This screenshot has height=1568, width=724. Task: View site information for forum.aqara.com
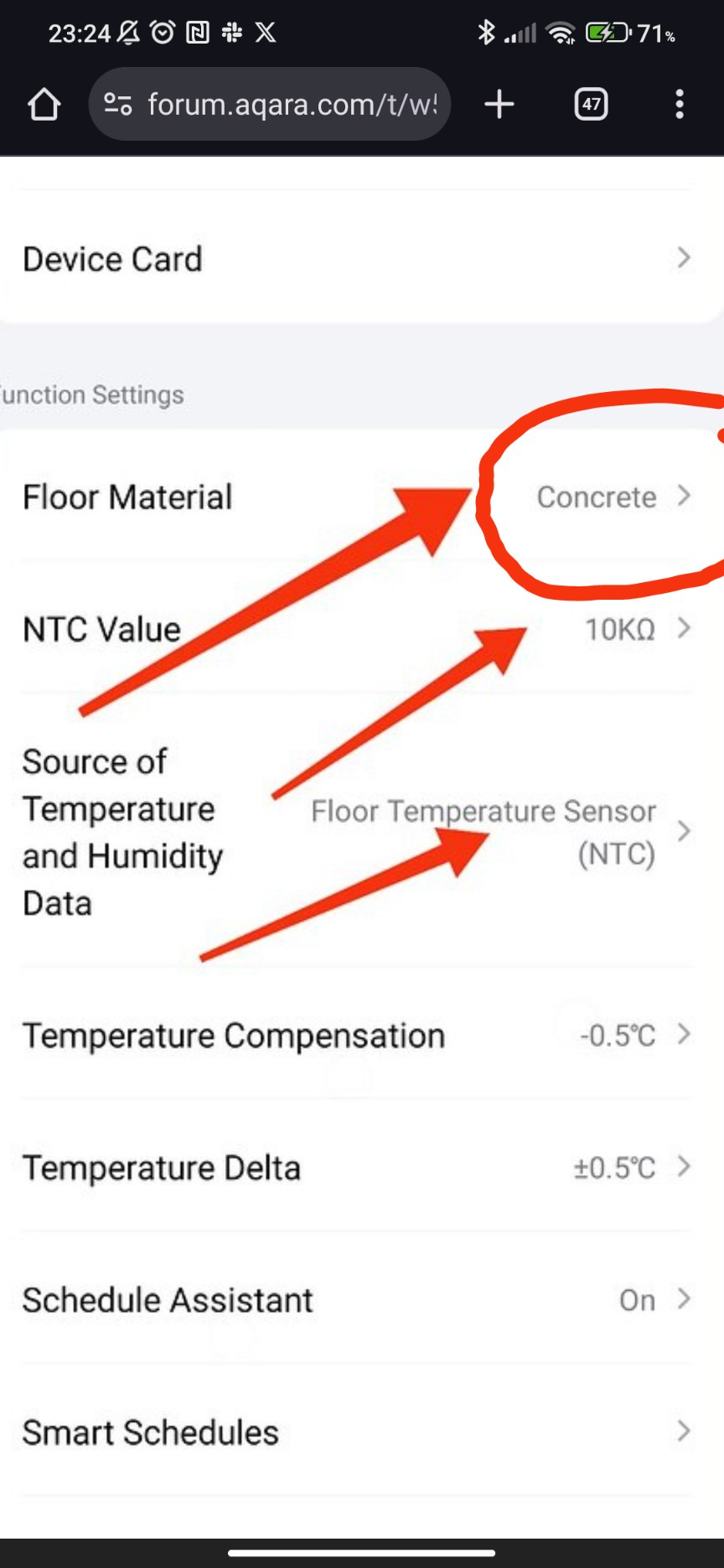pyautogui.click(x=118, y=105)
